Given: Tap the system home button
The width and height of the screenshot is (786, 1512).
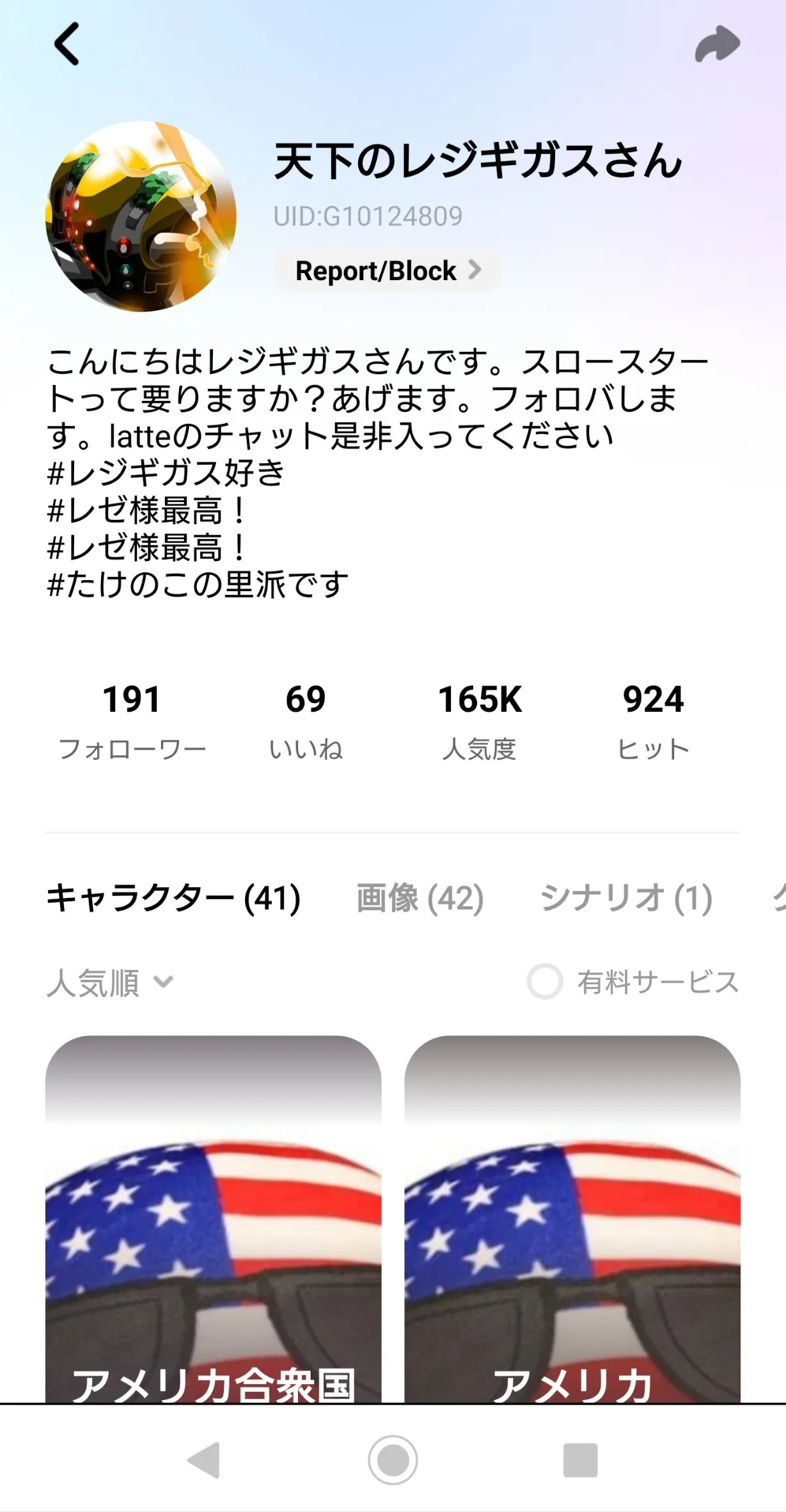Looking at the screenshot, I should tap(393, 1460).
